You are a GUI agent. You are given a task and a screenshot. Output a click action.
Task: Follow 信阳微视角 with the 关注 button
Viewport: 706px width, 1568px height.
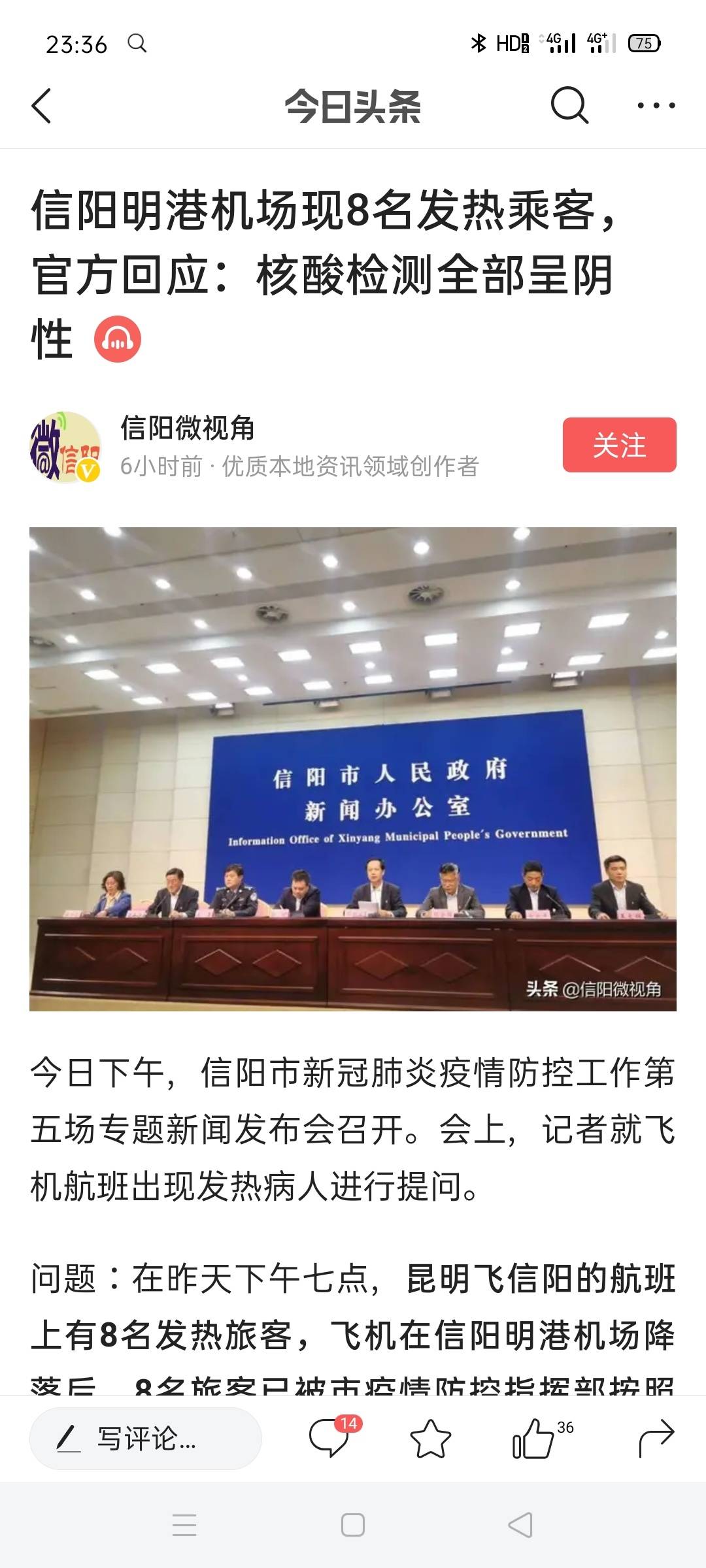619,445
